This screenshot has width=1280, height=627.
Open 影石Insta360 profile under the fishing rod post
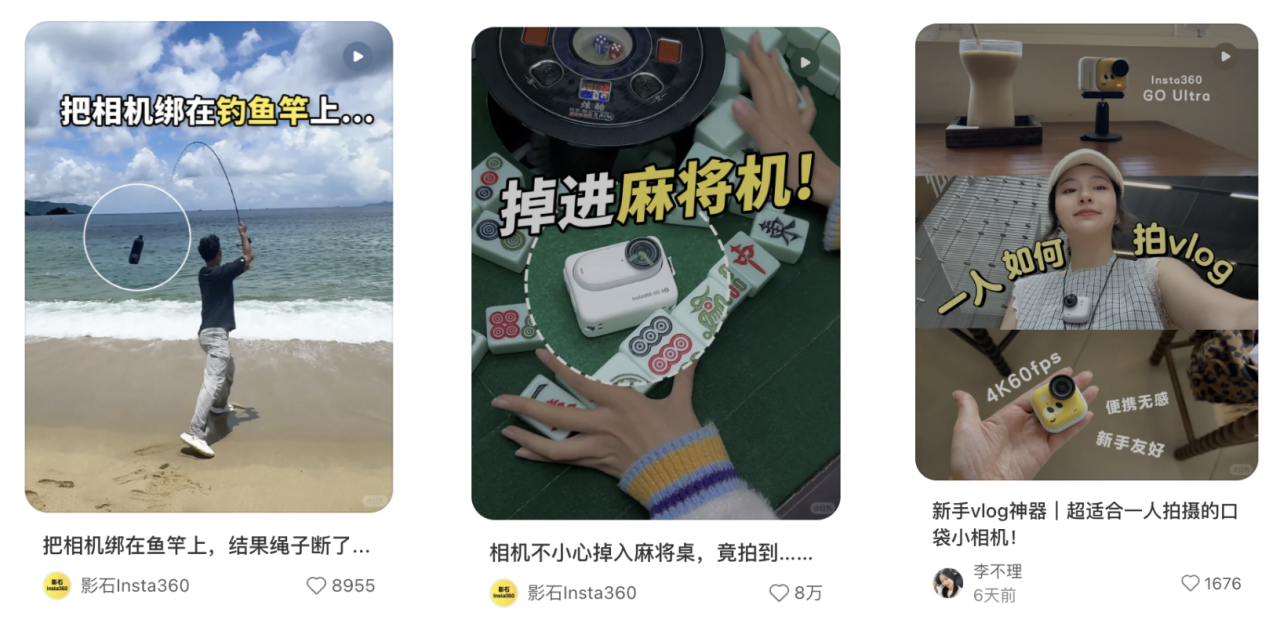[134, 586]
